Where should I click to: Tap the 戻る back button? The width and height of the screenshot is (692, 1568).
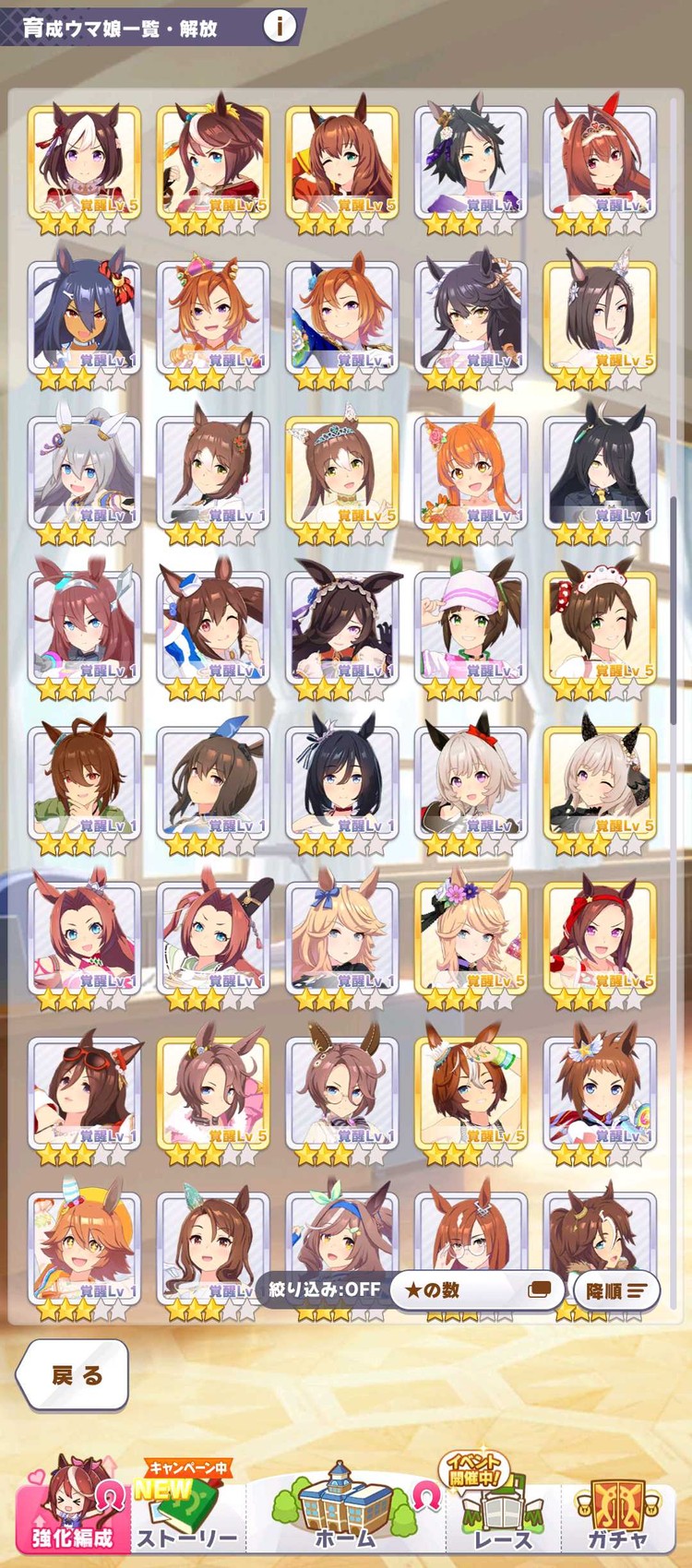(x=74, y=1375)
